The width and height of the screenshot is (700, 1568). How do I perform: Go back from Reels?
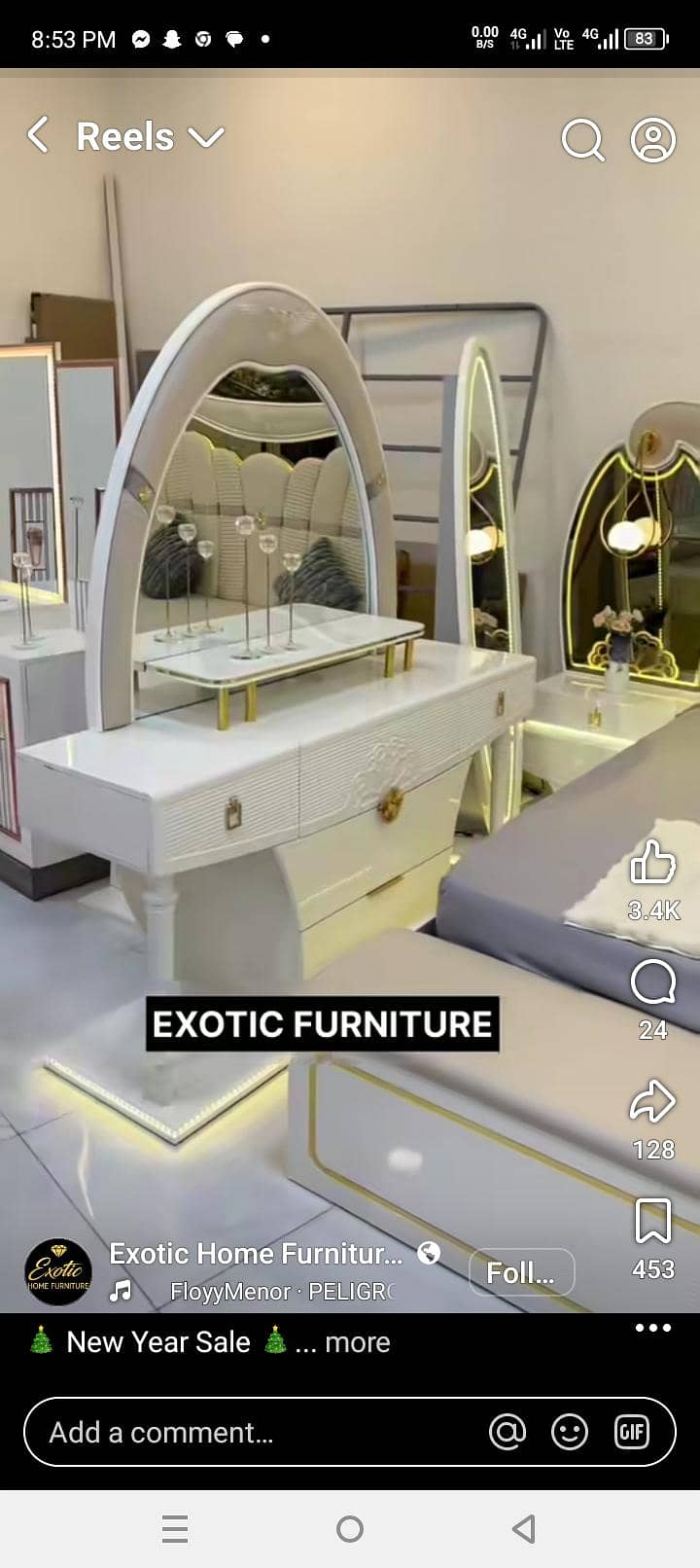coord(37,136)
